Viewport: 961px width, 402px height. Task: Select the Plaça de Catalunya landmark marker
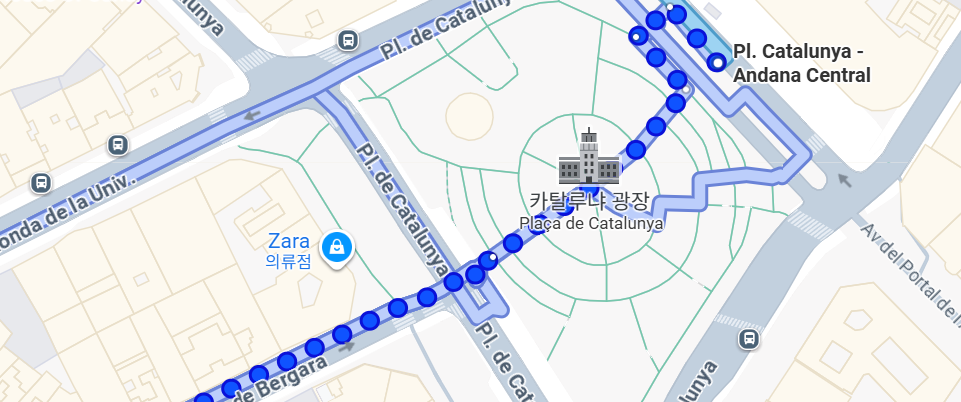(590, 159)
